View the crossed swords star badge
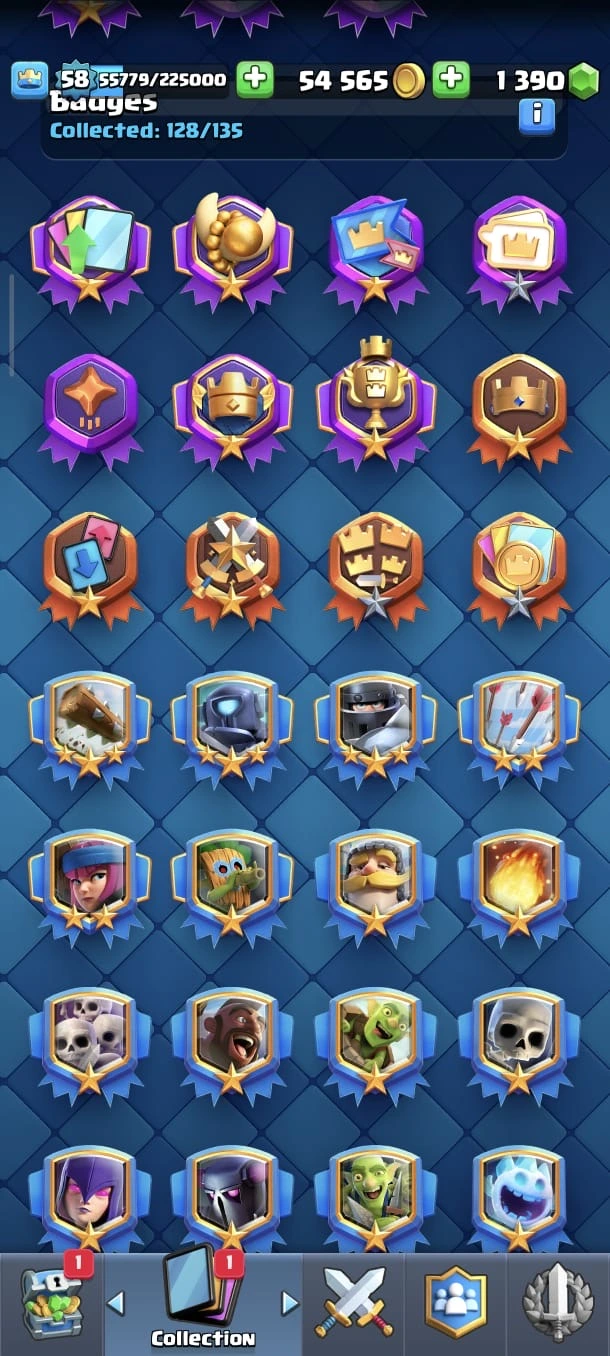 pyautogui.click(x=232, y=567)
